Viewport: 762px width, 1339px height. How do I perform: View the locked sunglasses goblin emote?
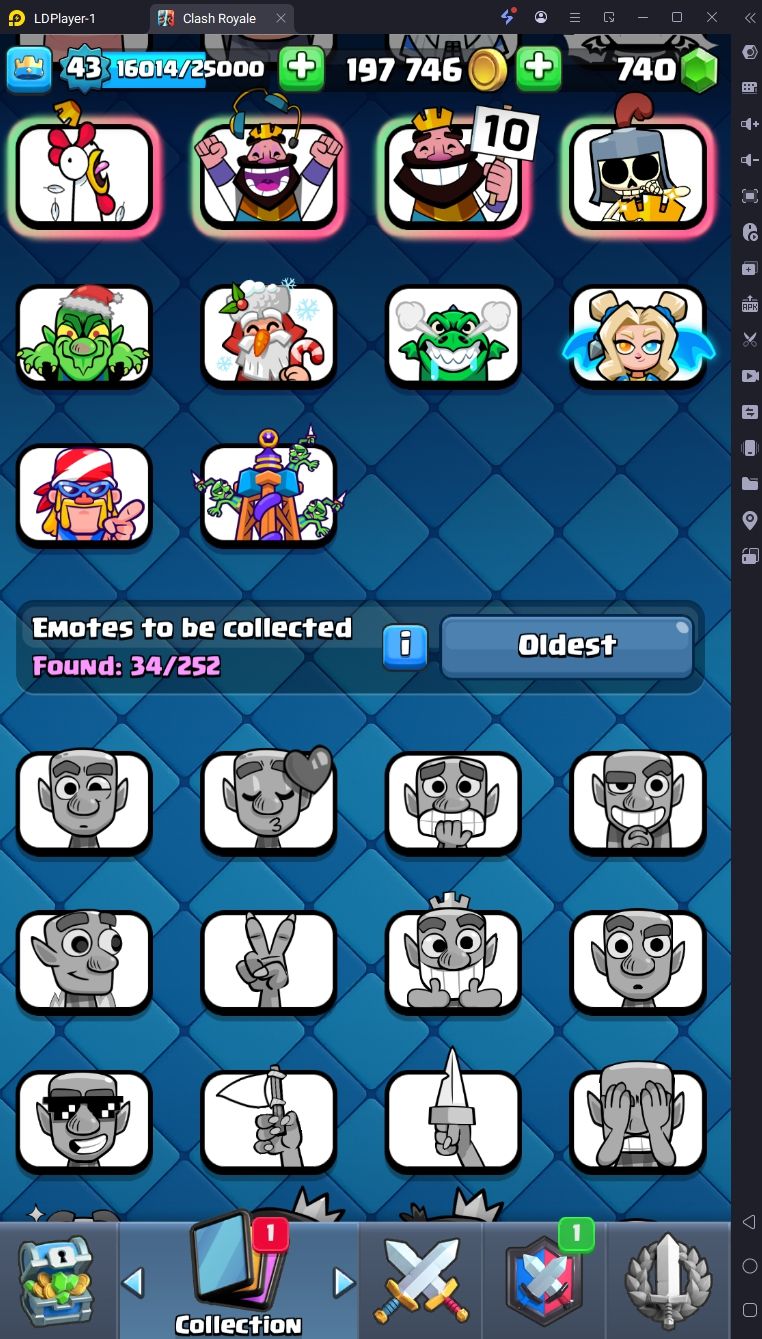(84, 1121)
